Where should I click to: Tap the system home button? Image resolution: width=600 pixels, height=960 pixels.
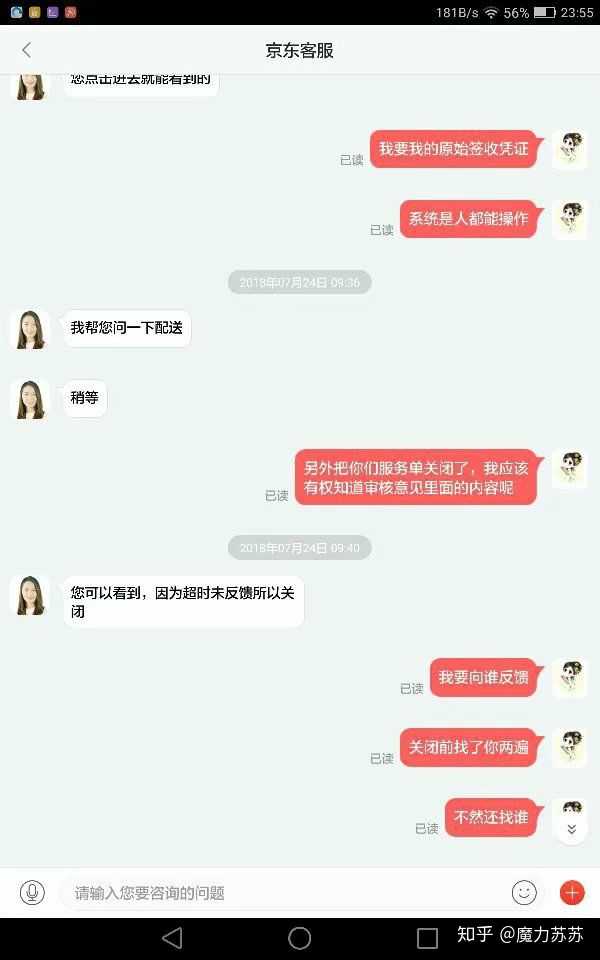300,938
